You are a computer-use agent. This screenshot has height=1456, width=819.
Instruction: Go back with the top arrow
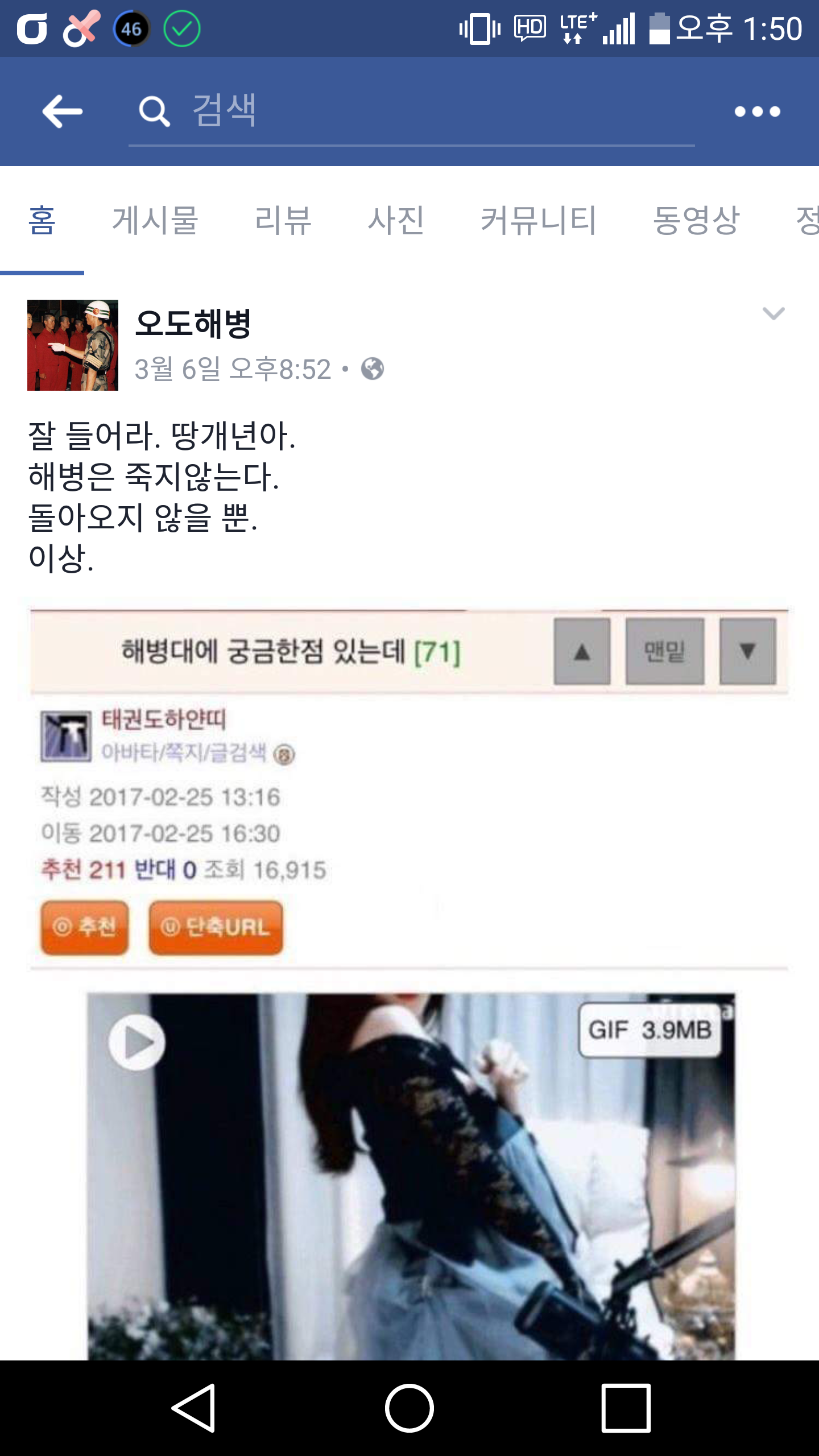tap(63, 111)
